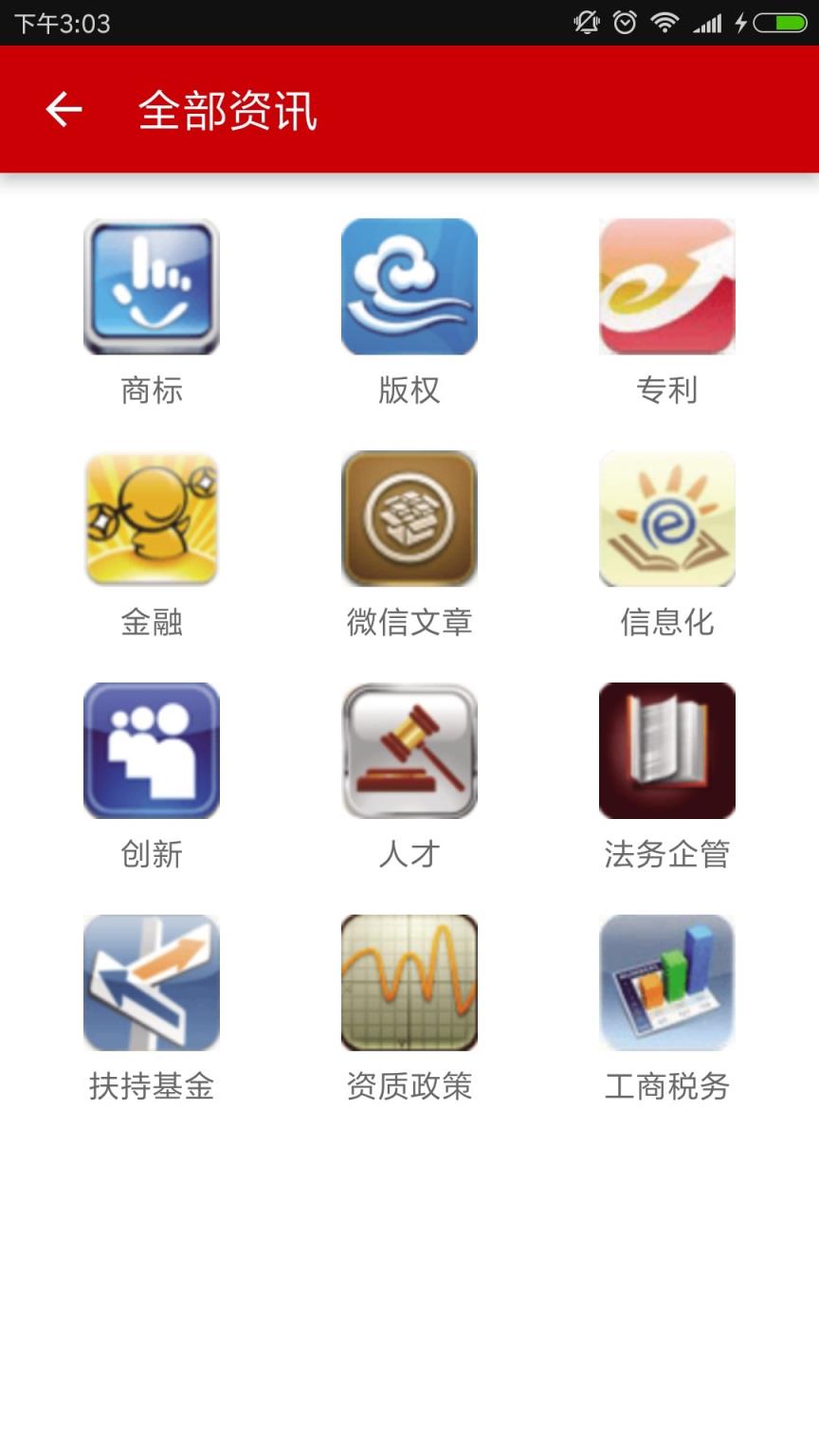
Task: Open the 商标 (Trademark) category icon
Action: click(152, 286)
